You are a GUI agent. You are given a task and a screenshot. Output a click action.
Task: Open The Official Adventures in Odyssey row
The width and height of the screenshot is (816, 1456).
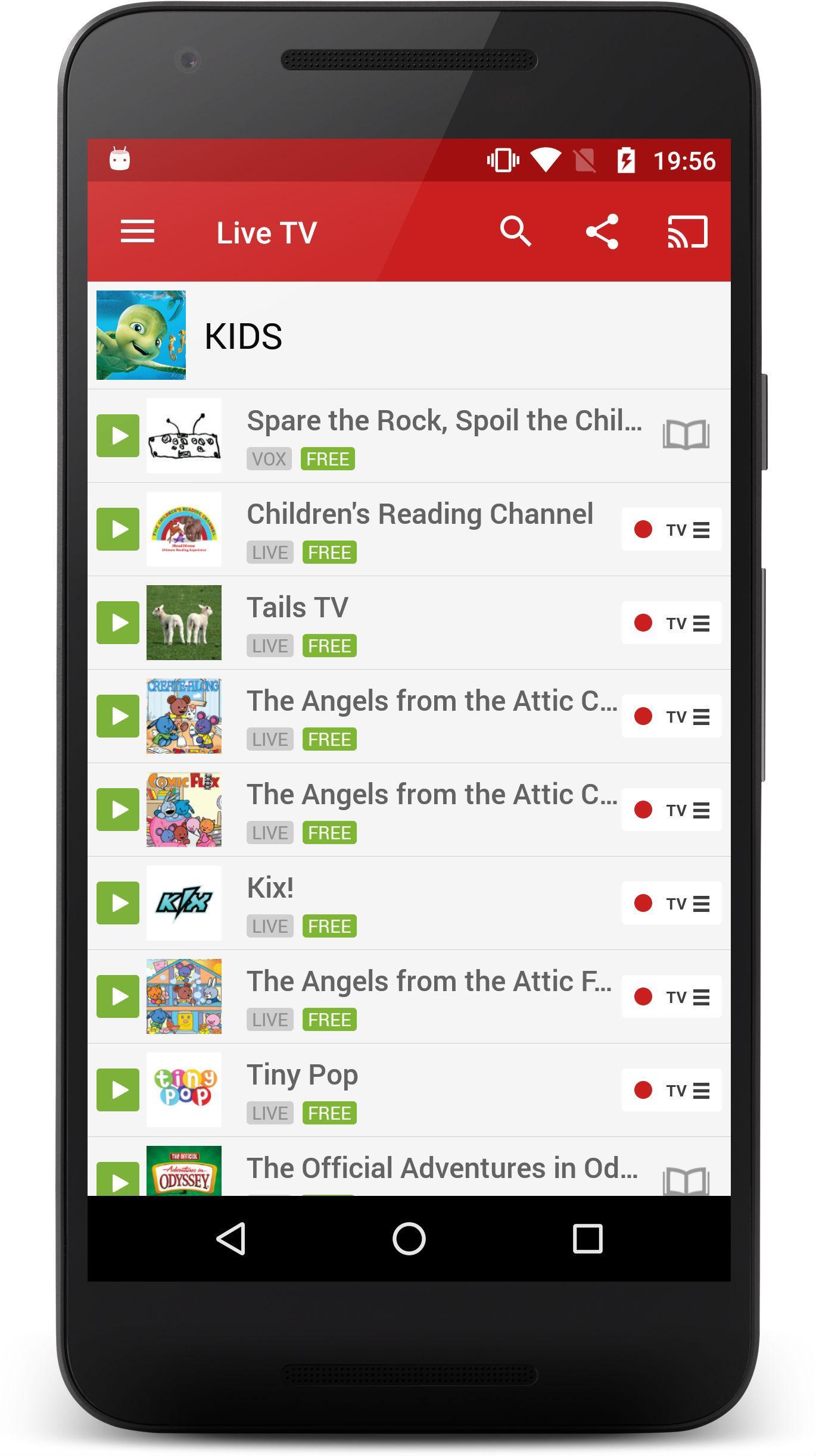pyautogui.click(x=441, y=1168)
